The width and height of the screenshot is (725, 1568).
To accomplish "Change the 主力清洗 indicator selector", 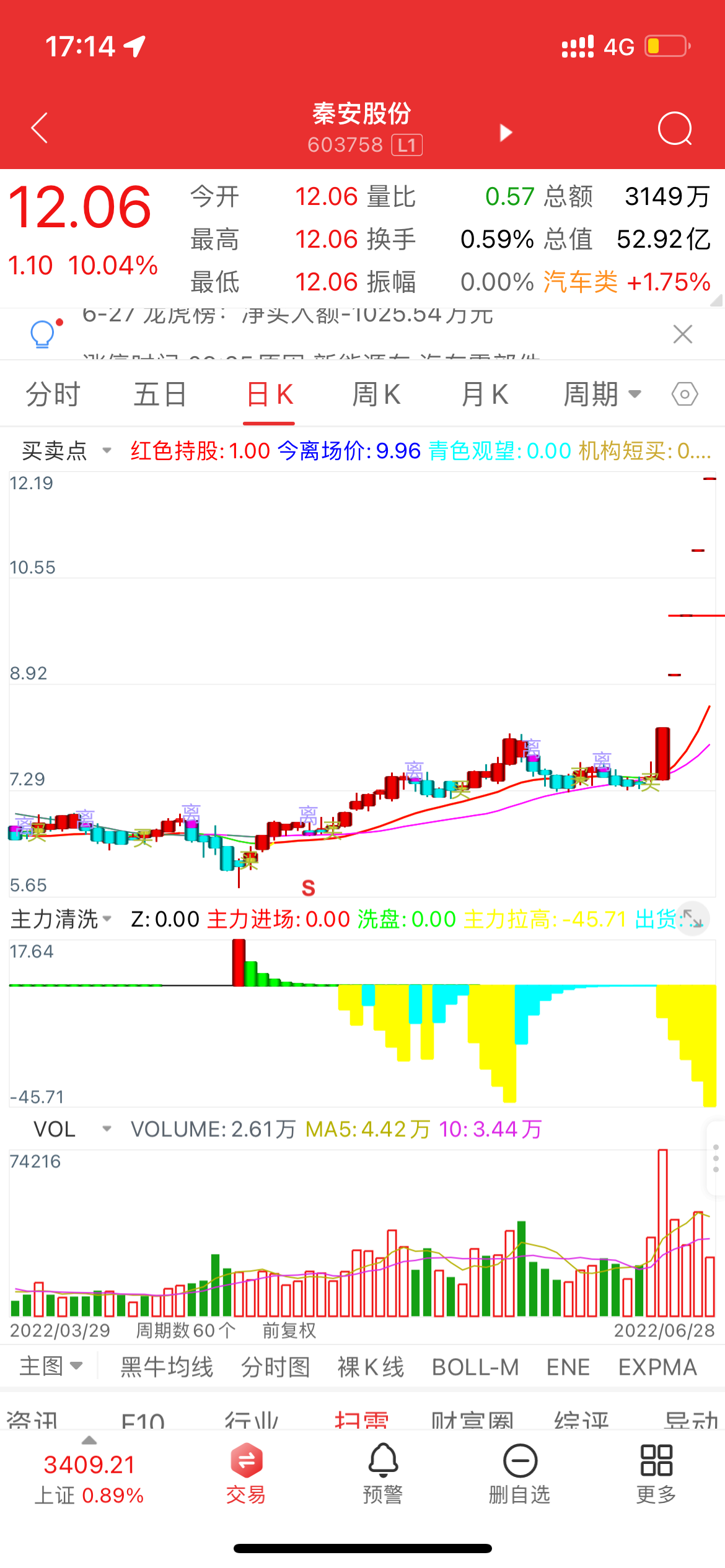I will point(61,919).
